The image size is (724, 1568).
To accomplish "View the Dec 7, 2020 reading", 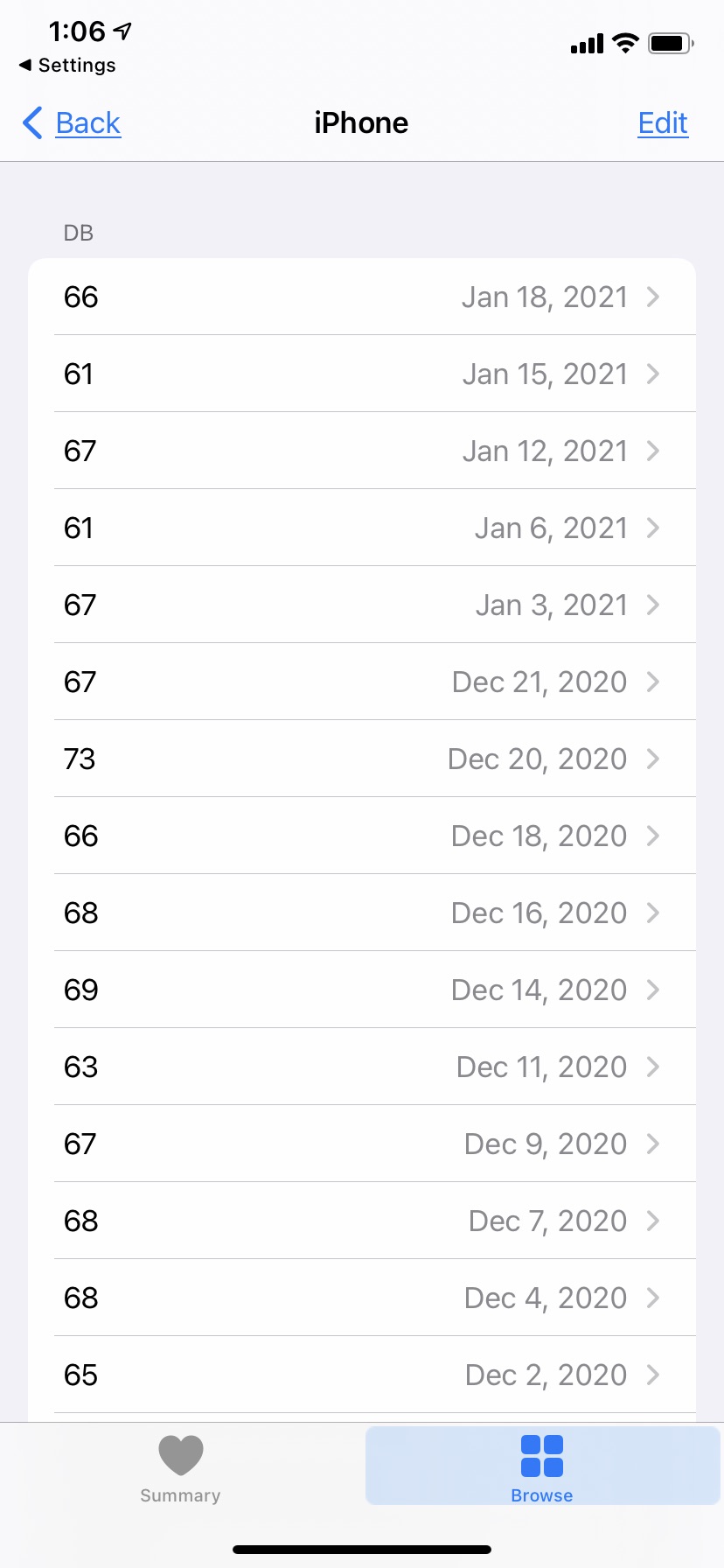I will coord(362,1221).
